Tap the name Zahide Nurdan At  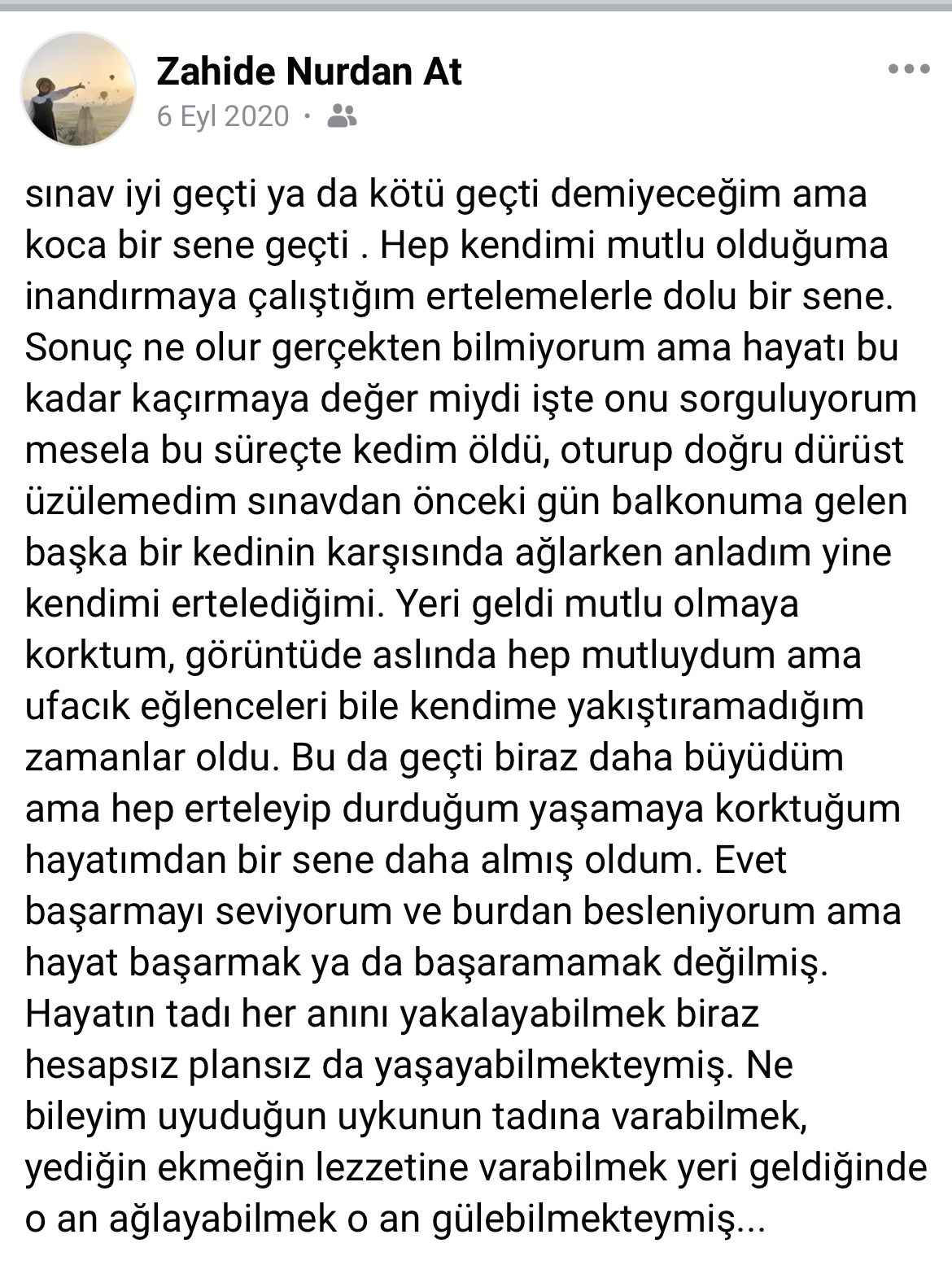tap(308, 72)
